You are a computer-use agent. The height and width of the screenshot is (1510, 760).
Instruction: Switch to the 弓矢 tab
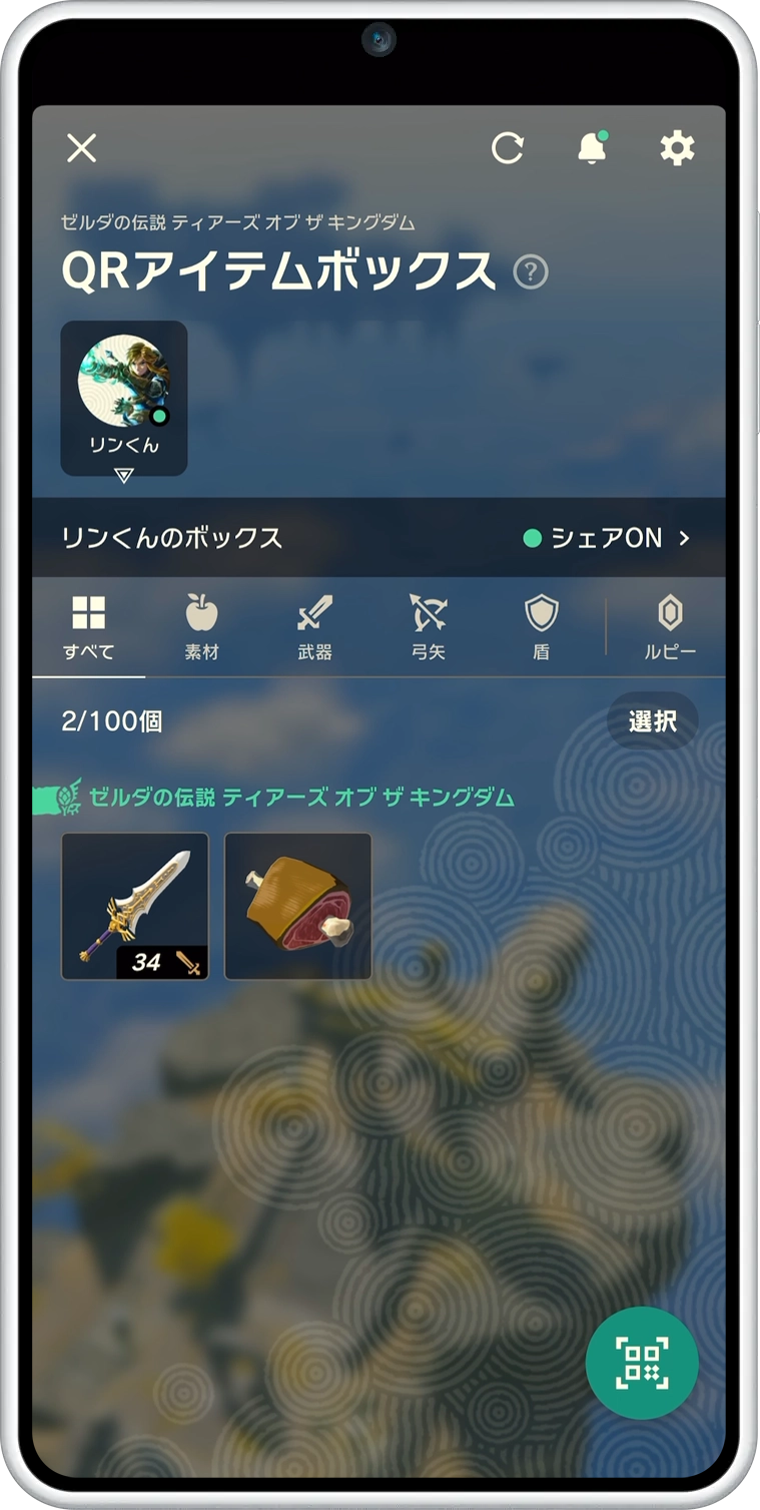coord(428,628)
